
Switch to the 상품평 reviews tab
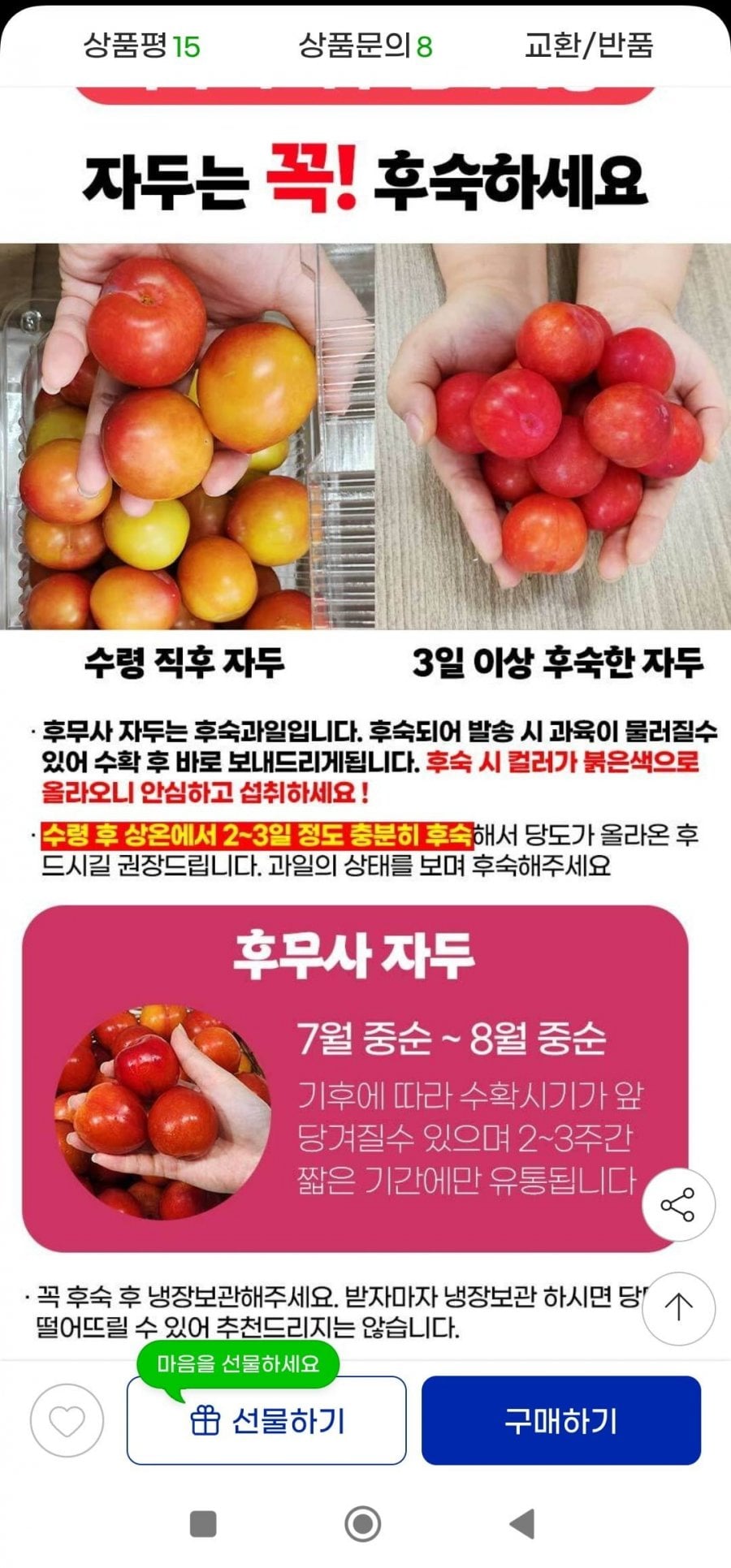[142, 45]
